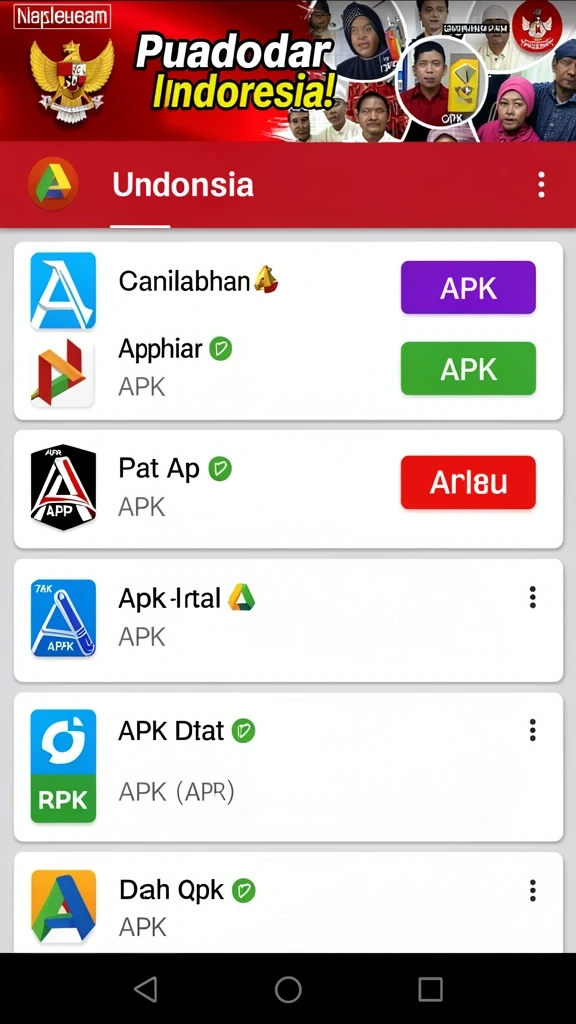The height and width of the screenshot is (1024, 576).
Task: Tap the green APK button beside Apphiar
Action: (468, 369)
